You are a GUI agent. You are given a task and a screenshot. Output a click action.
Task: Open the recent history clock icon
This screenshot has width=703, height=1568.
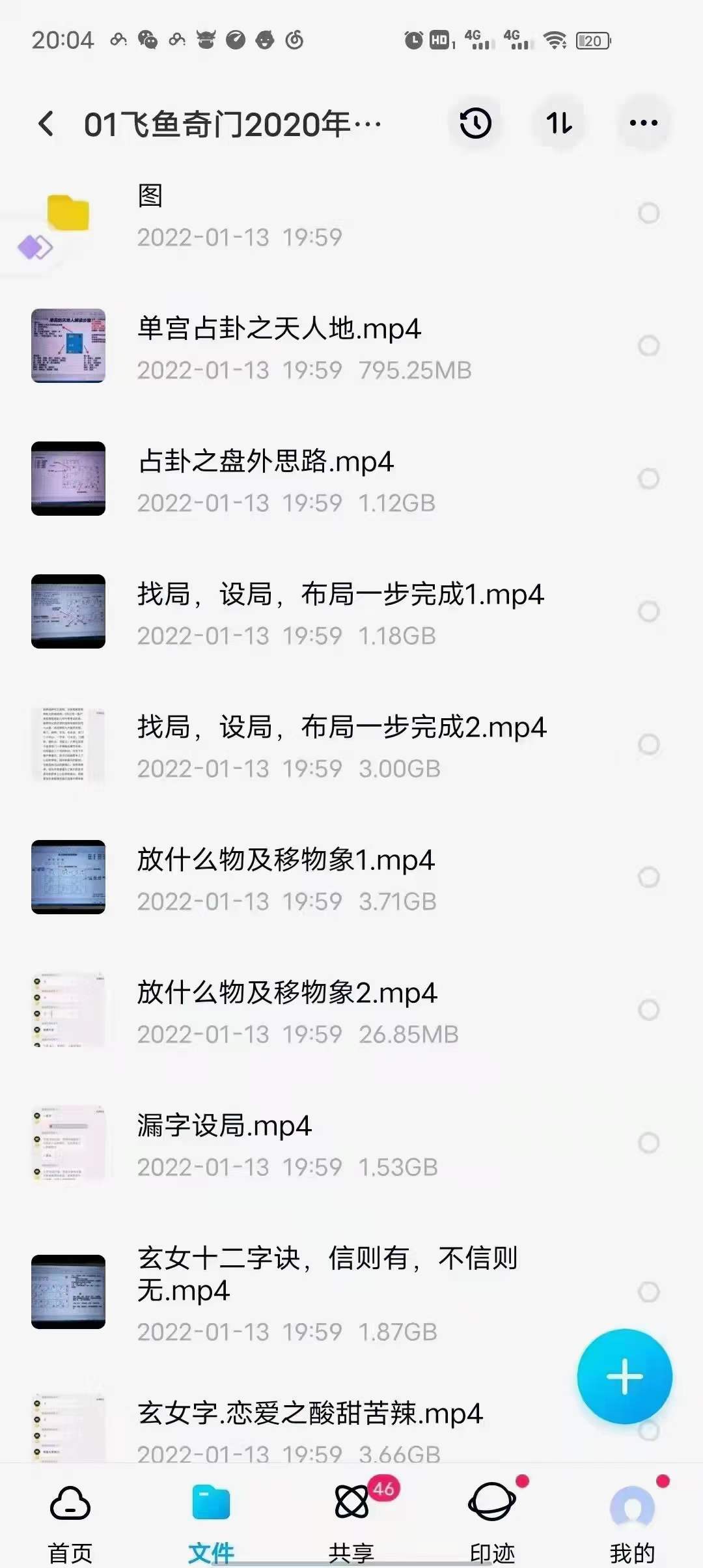coord(475,124)
